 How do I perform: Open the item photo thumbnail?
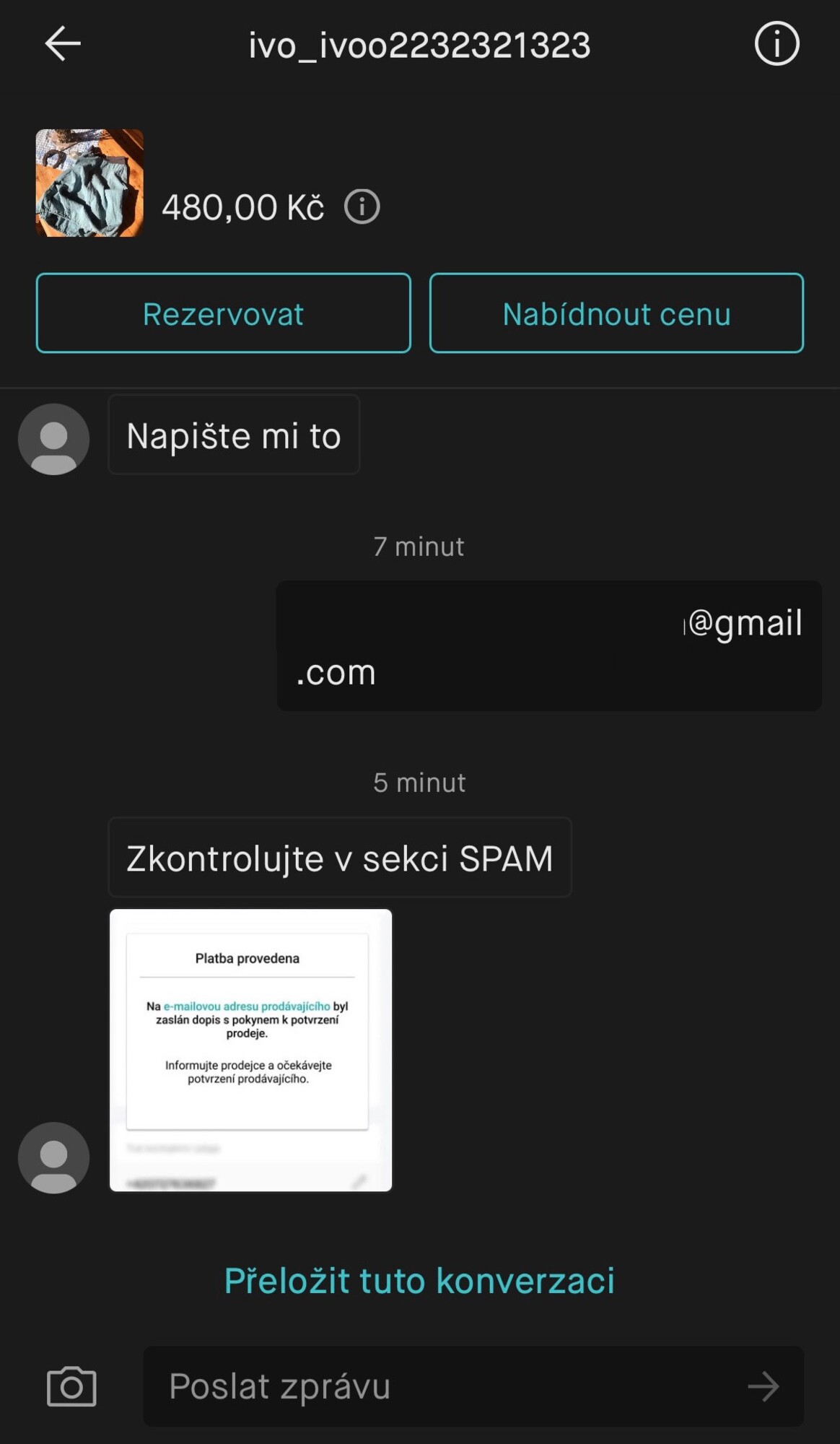89,183
